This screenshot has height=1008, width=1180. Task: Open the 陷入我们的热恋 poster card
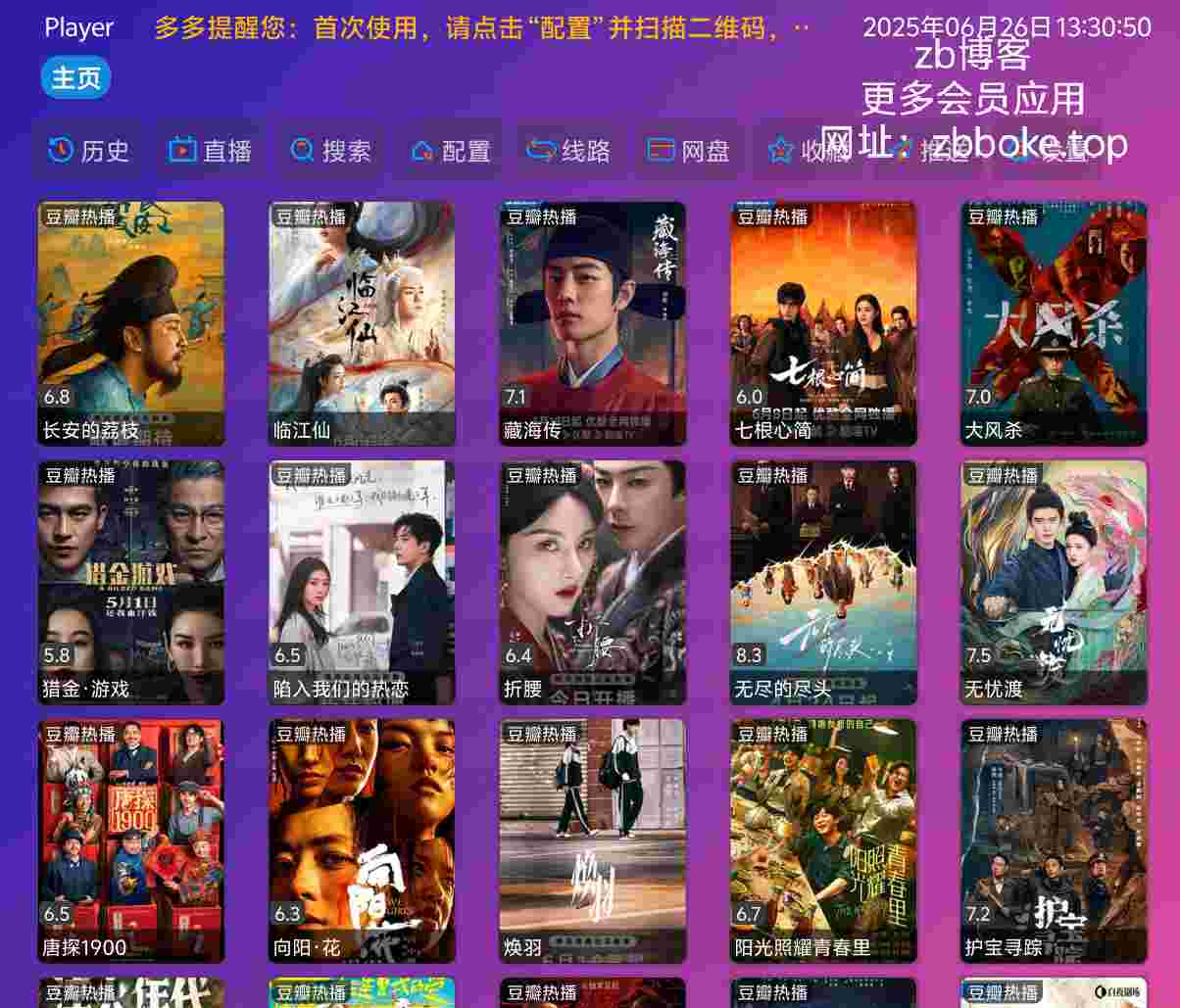coord(362,582)
